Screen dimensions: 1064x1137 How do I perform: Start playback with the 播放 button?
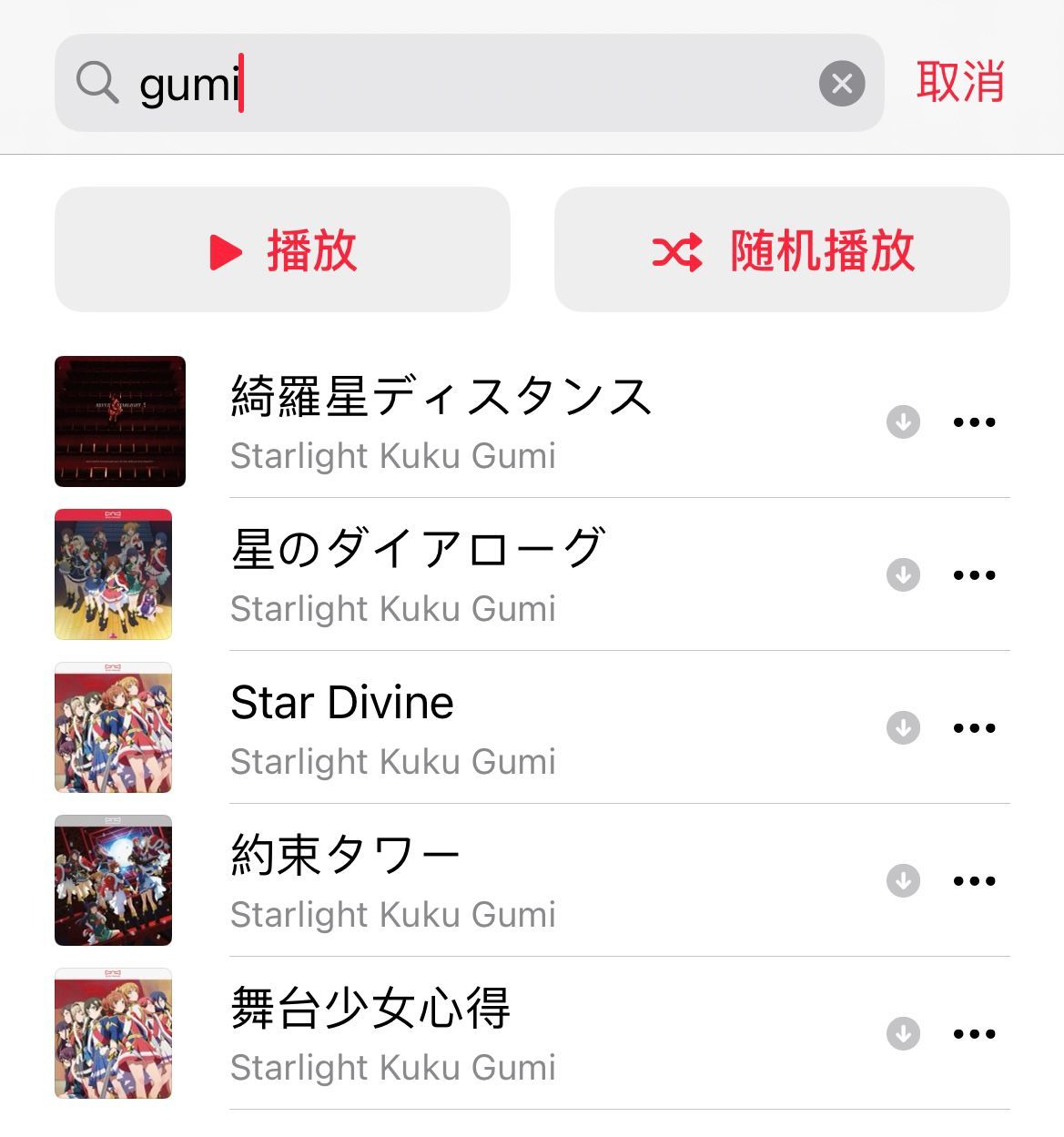click(x=282, y=250)
